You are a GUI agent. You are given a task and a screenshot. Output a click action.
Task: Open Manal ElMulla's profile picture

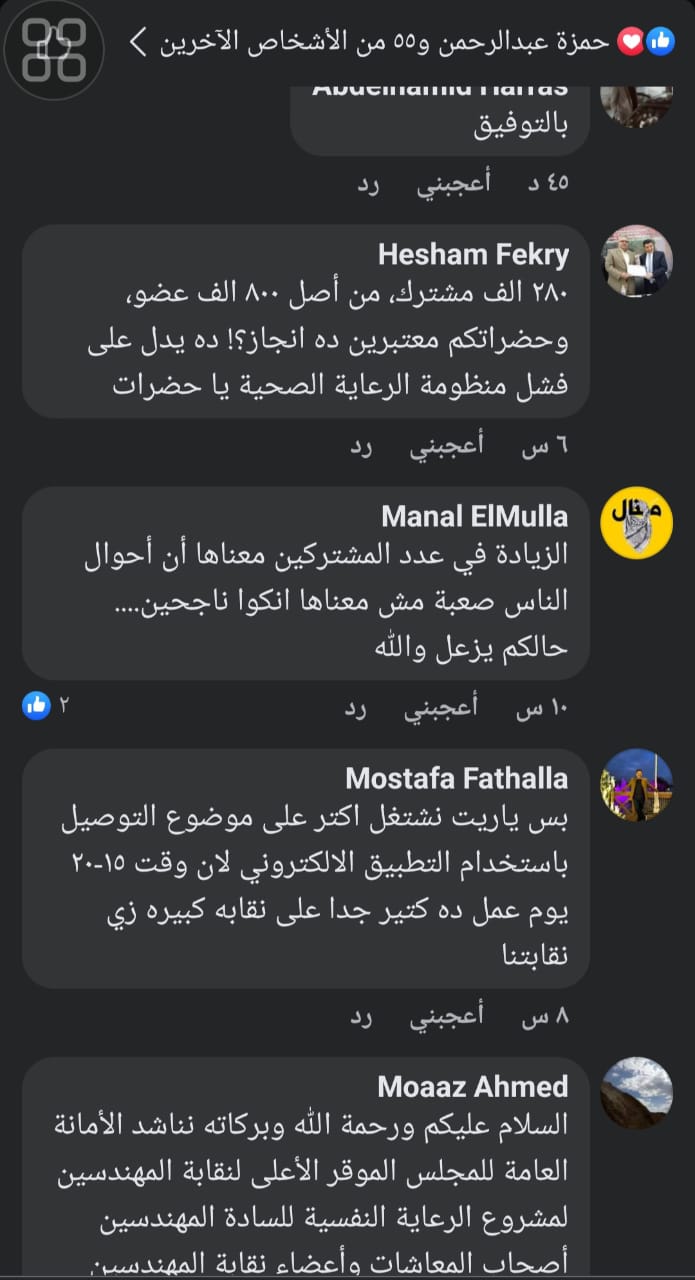636,523
